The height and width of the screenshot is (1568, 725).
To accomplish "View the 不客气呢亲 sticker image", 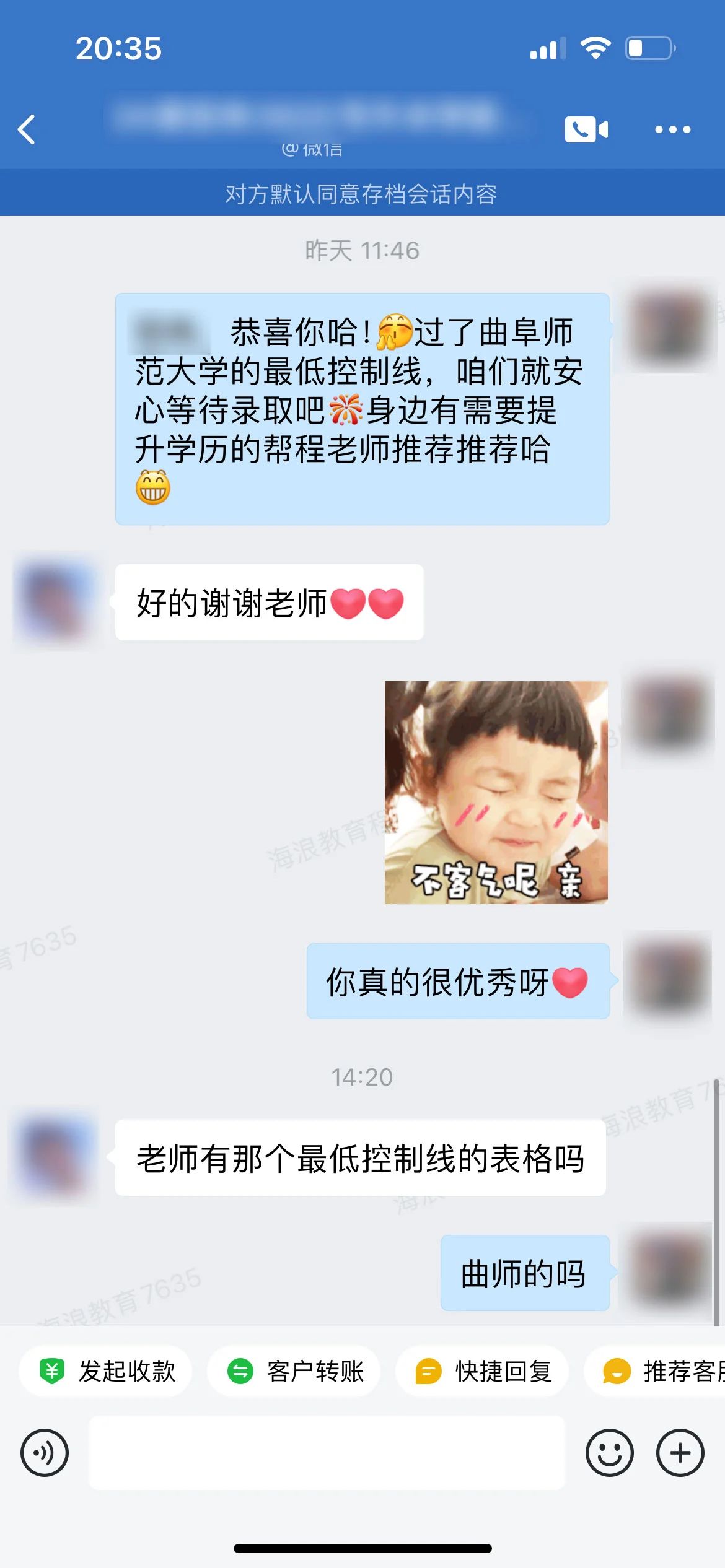I will 496,792.
